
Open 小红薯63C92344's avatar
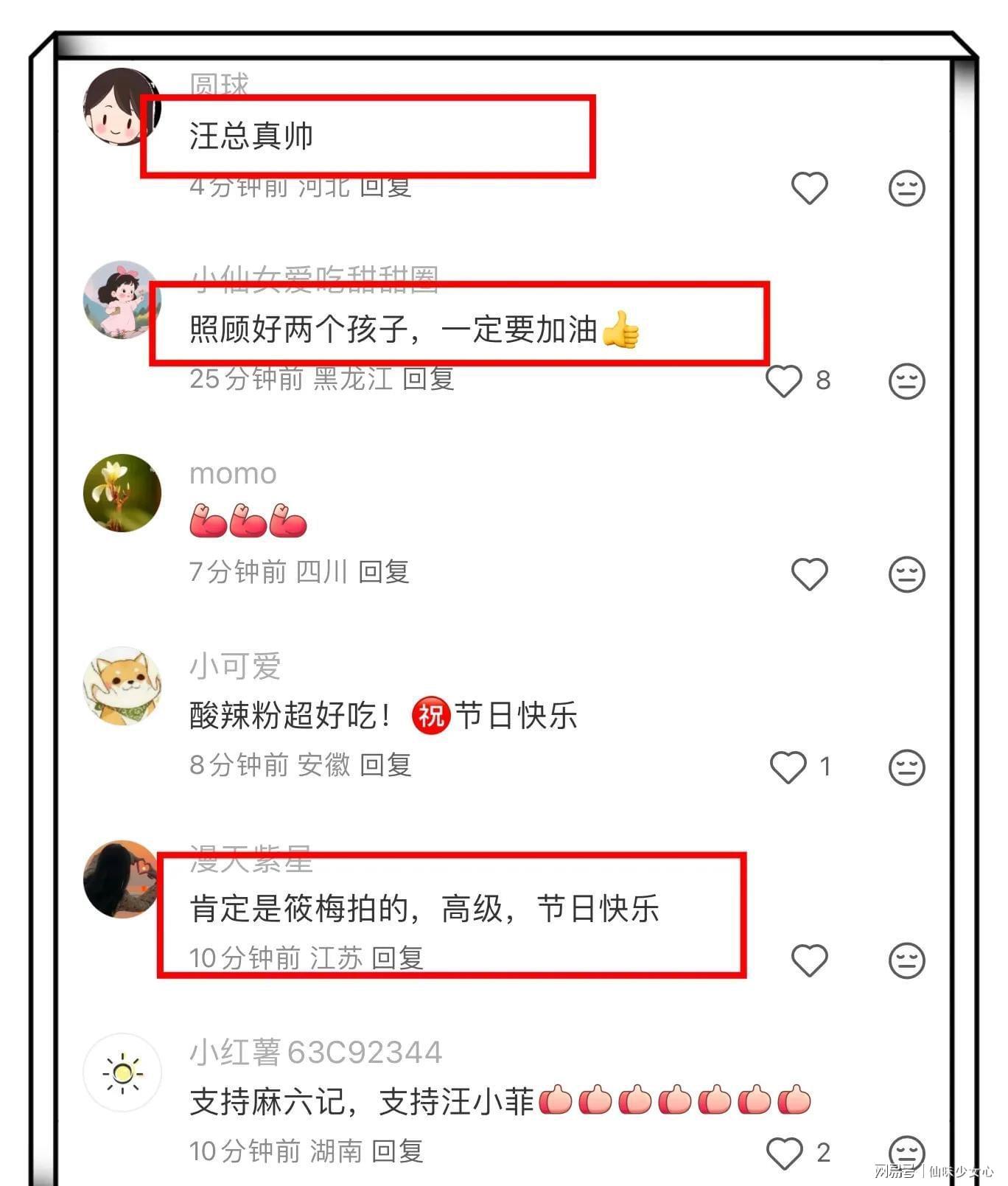pos(122,1072)
